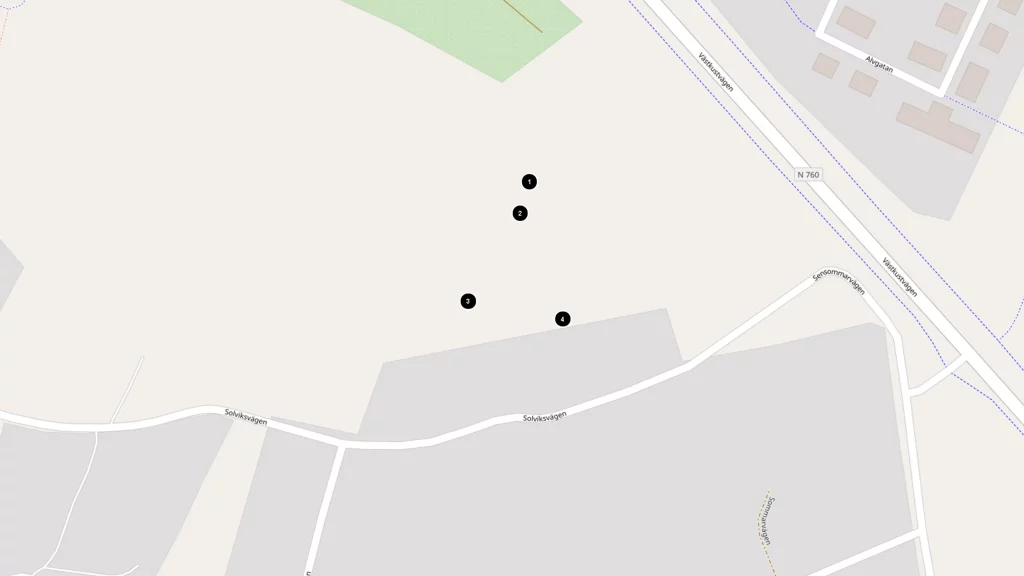Tap map marker number 1
Image resolution: width=1024 pixels, height=576 pixels.
[x=529, y=182]
